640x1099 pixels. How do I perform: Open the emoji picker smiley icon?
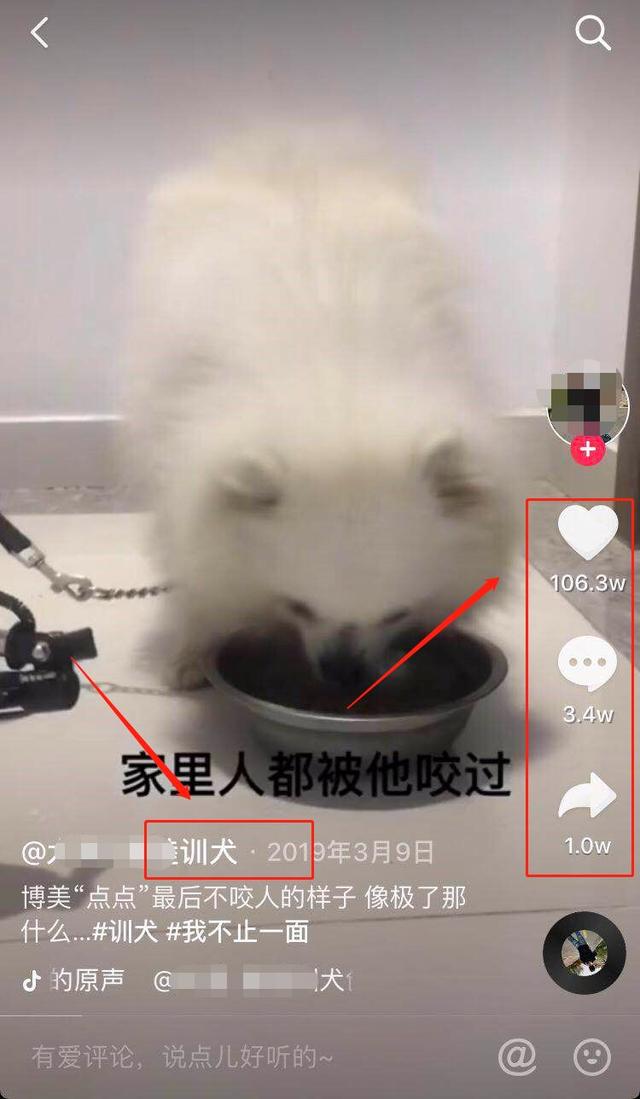[592, 1055]
